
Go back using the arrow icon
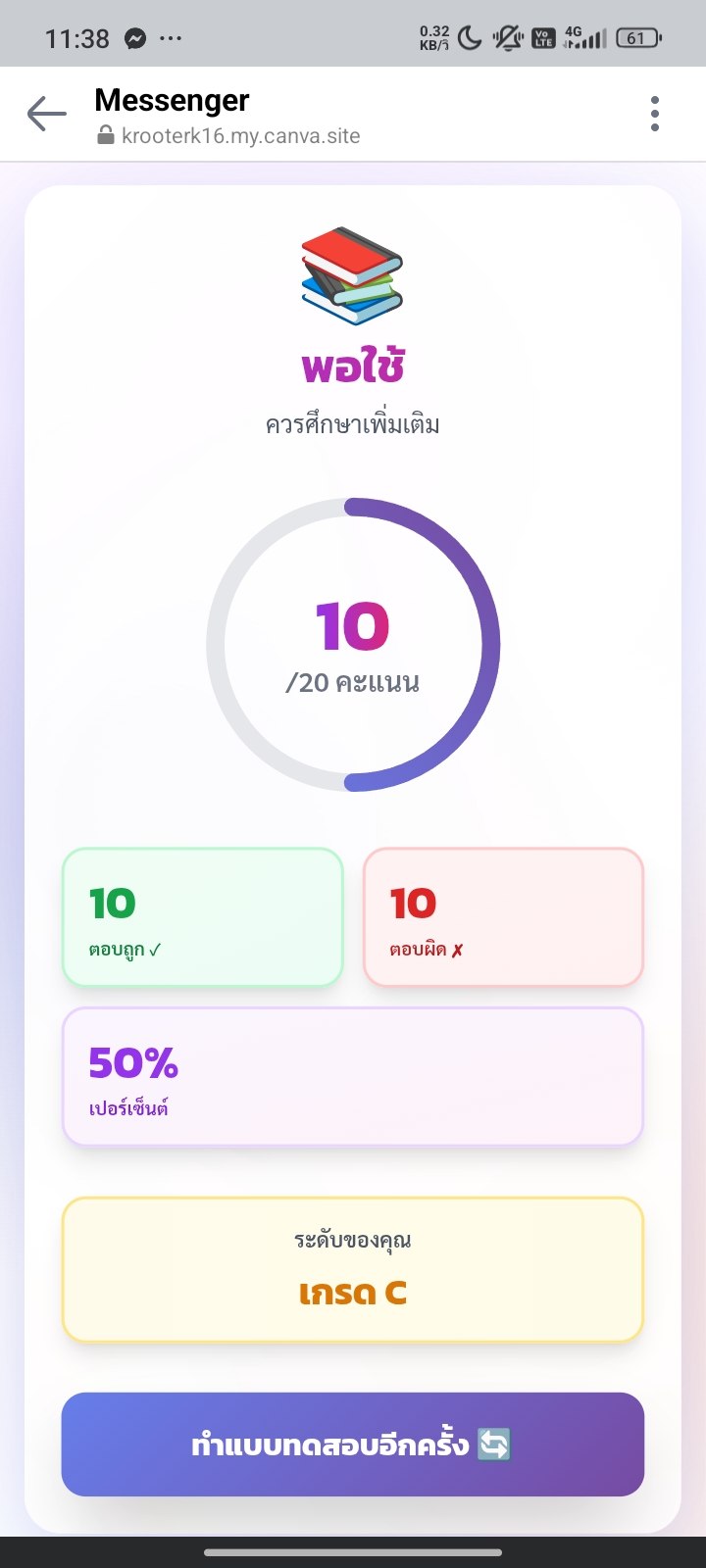click(x=46, y=115)
